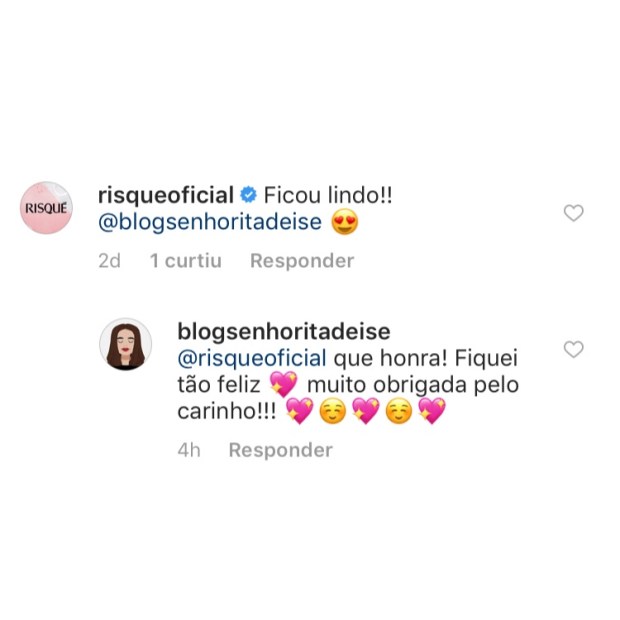This screenshot has width=620, height=620.
Task: Open blogsenhoritadeise profile picture
Action: [x=125, y=345]
